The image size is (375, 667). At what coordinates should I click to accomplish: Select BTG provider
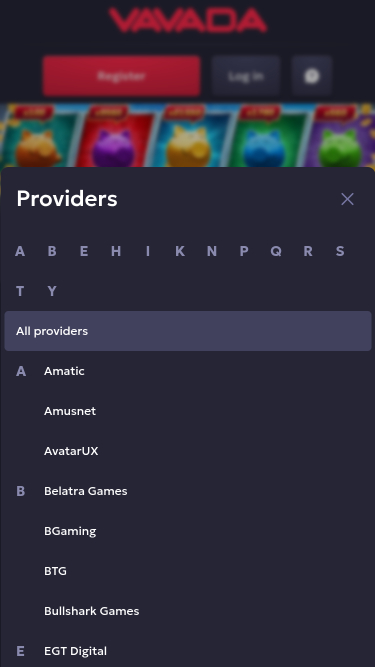(x=55, y=571)
